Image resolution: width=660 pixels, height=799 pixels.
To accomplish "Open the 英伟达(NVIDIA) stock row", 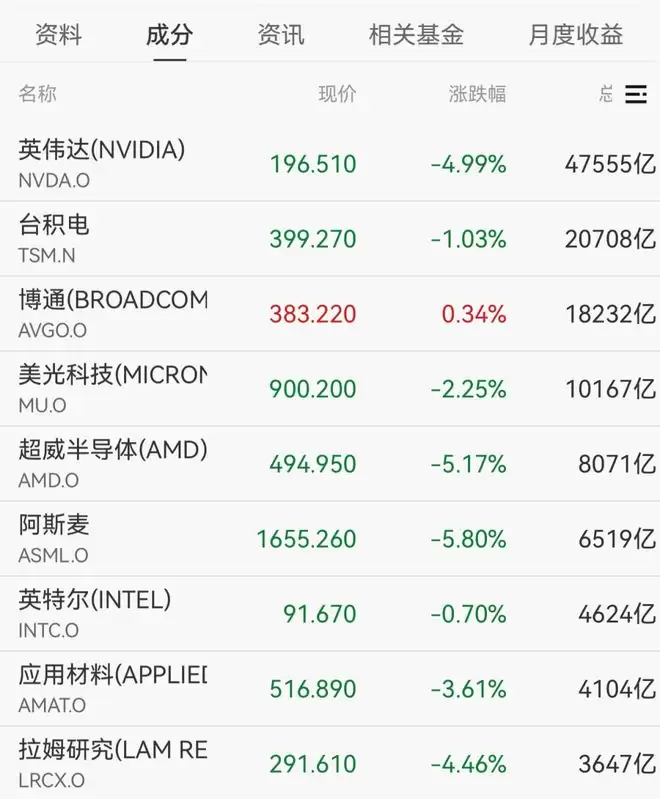I will point(330,164).
